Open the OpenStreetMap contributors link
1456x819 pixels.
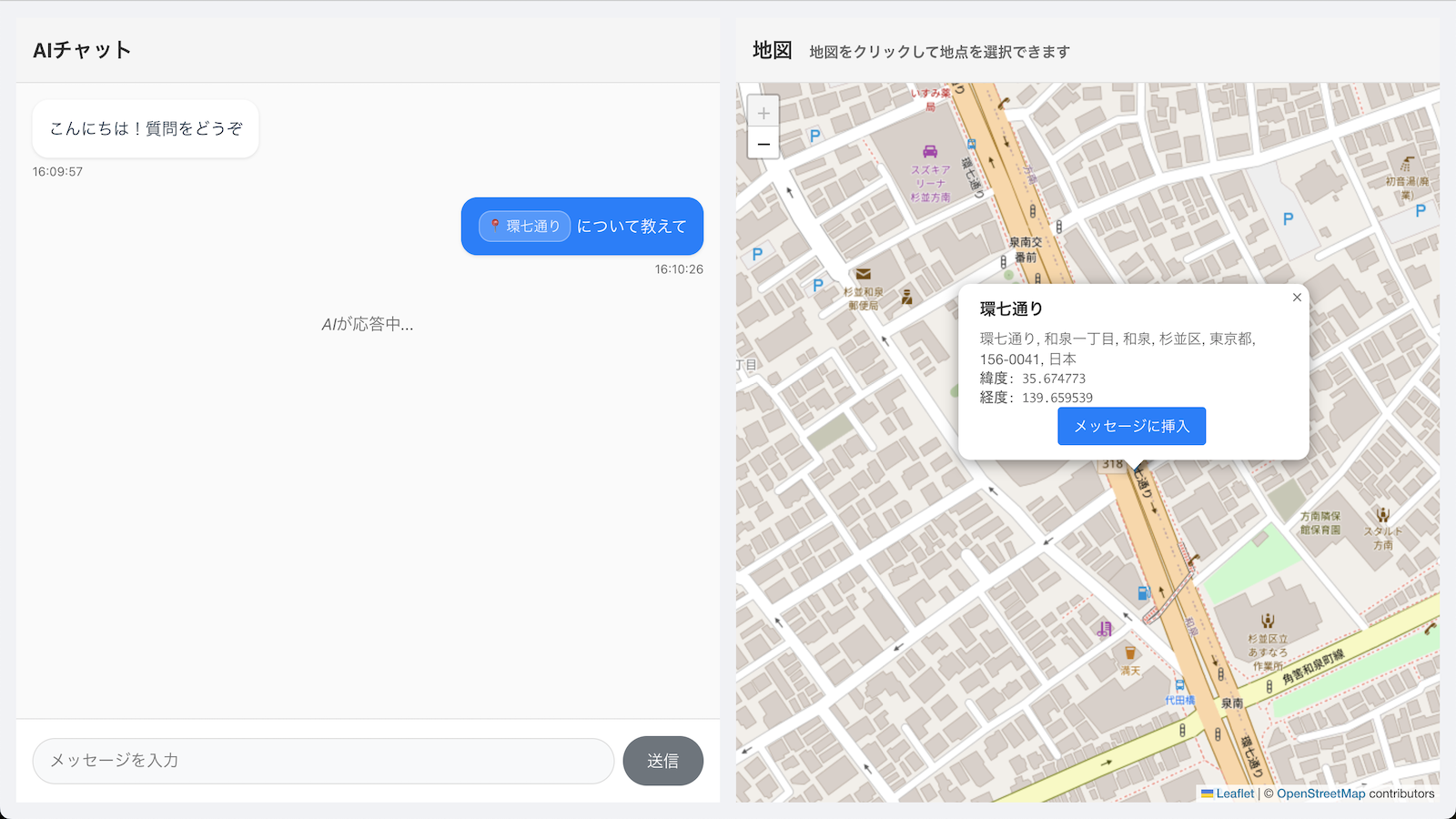(x=1320, y=794)
